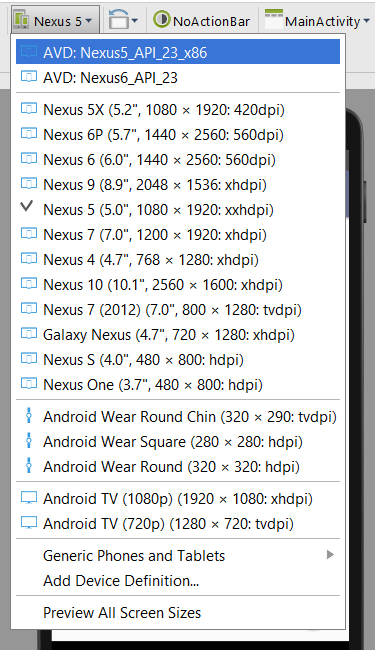Choose Nexus 5X 5.2" device
This screenshot has height=650, width=375.
tap(178, 110)
